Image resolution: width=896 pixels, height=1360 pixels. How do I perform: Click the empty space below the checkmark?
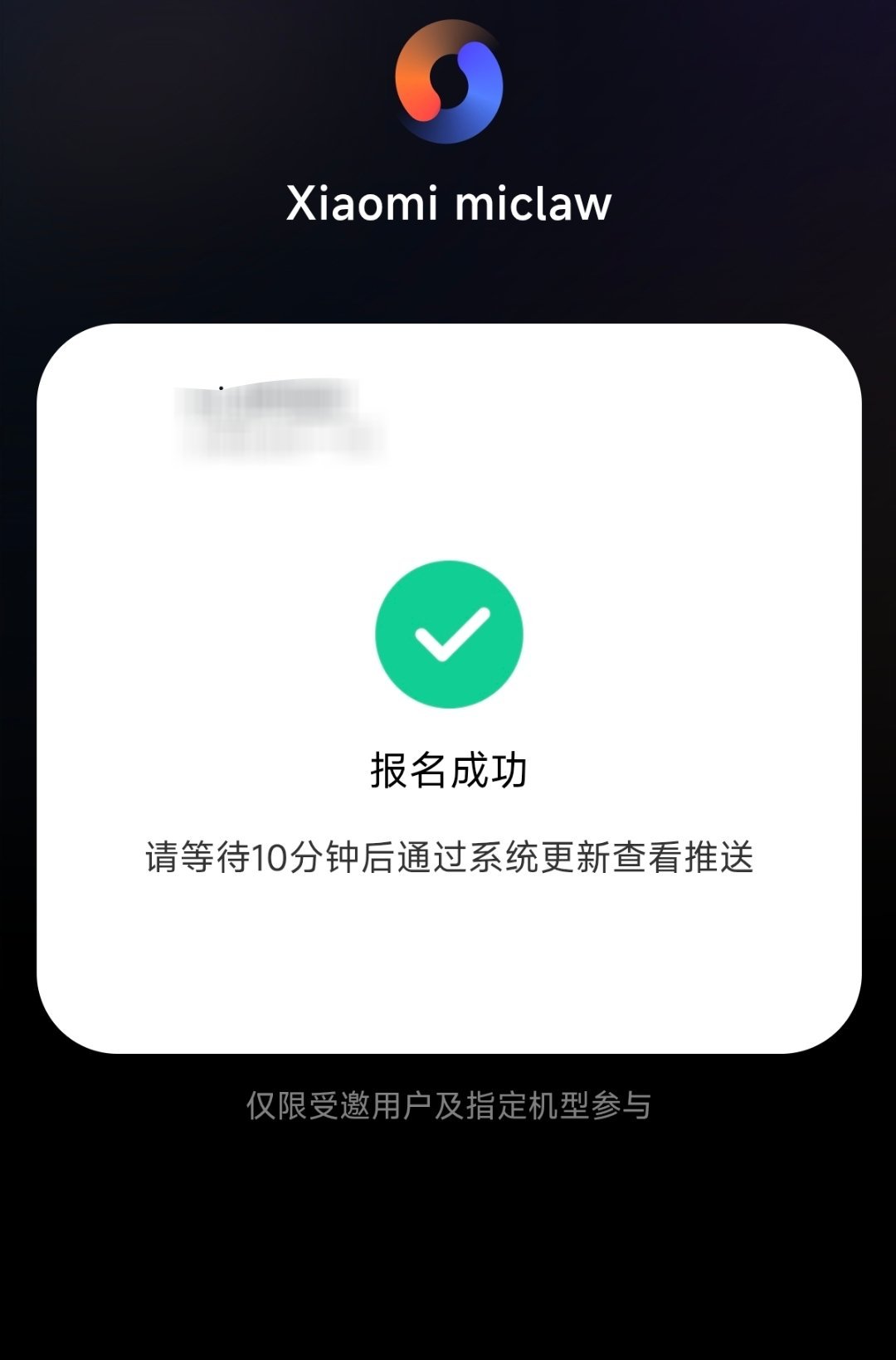(448, 963)
